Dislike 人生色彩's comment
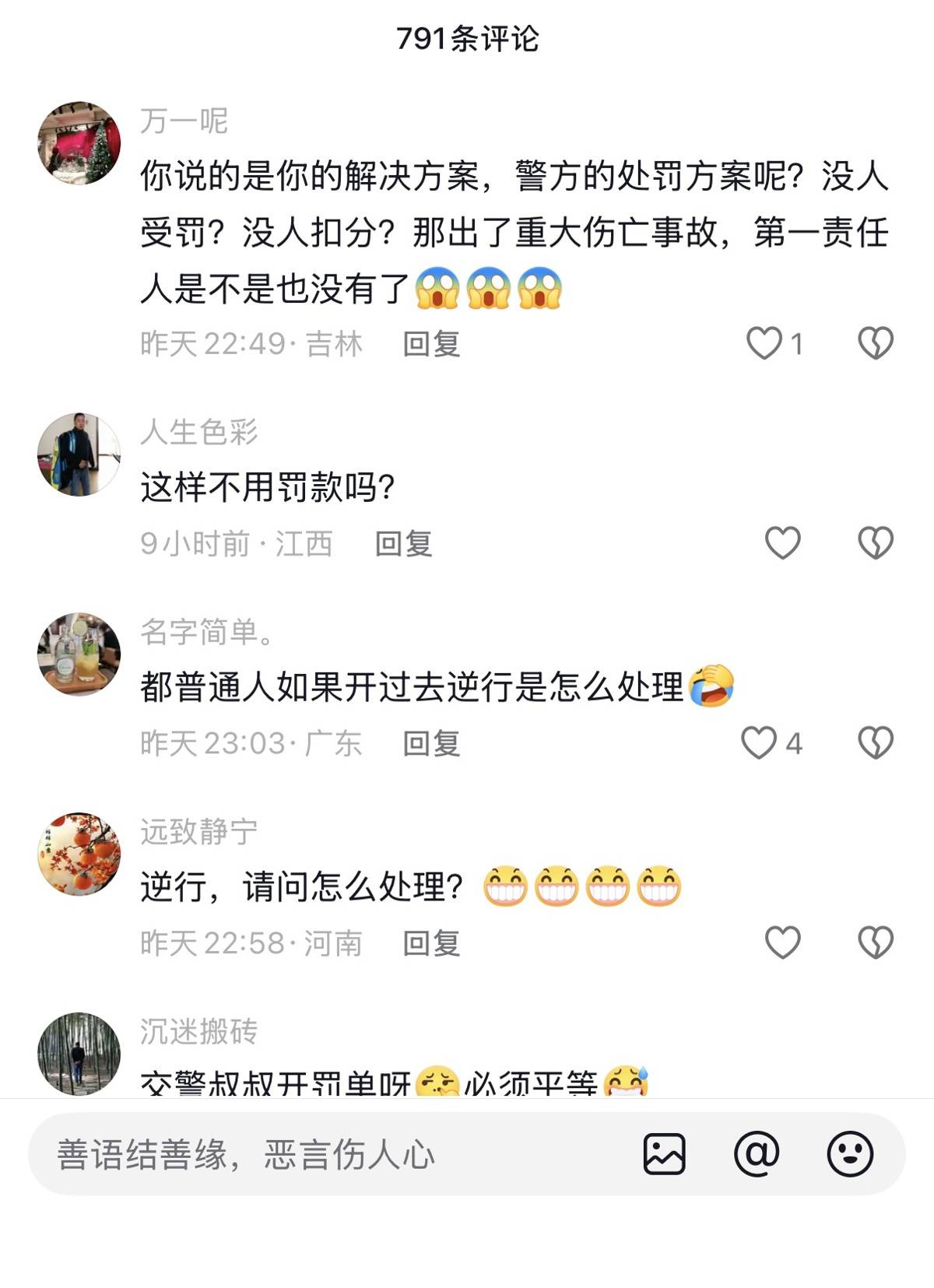 876,542
